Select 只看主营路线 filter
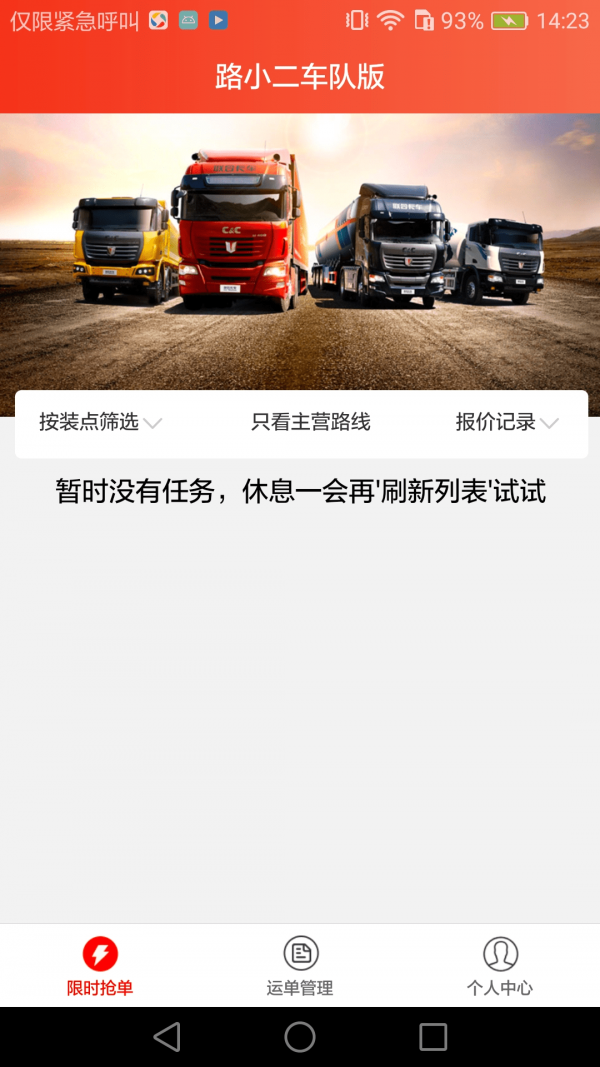Viewport: 600px width, 1067px height. [x=311, y=423]
